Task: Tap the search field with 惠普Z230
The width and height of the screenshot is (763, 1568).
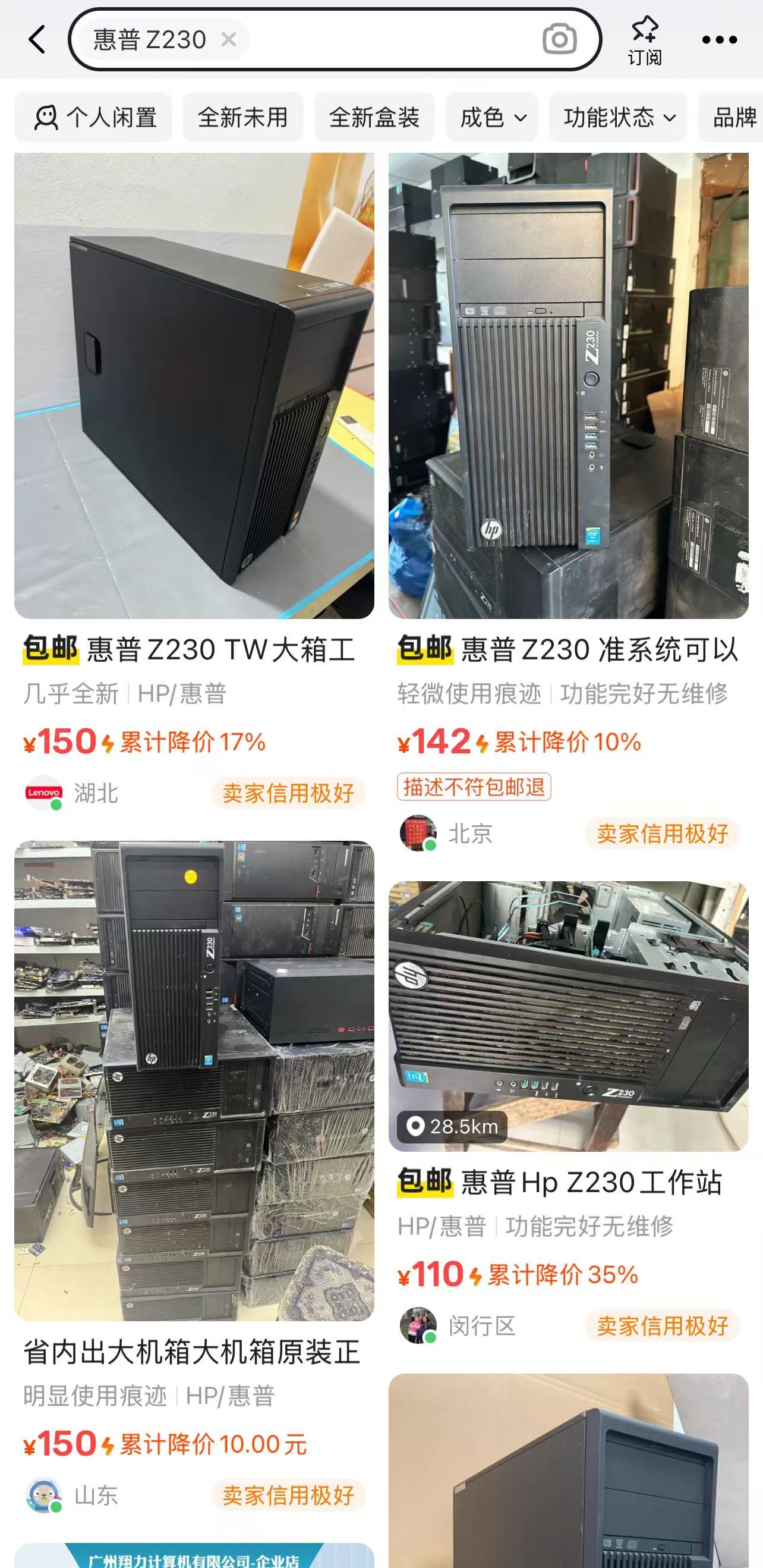Action: pos(389,40)
